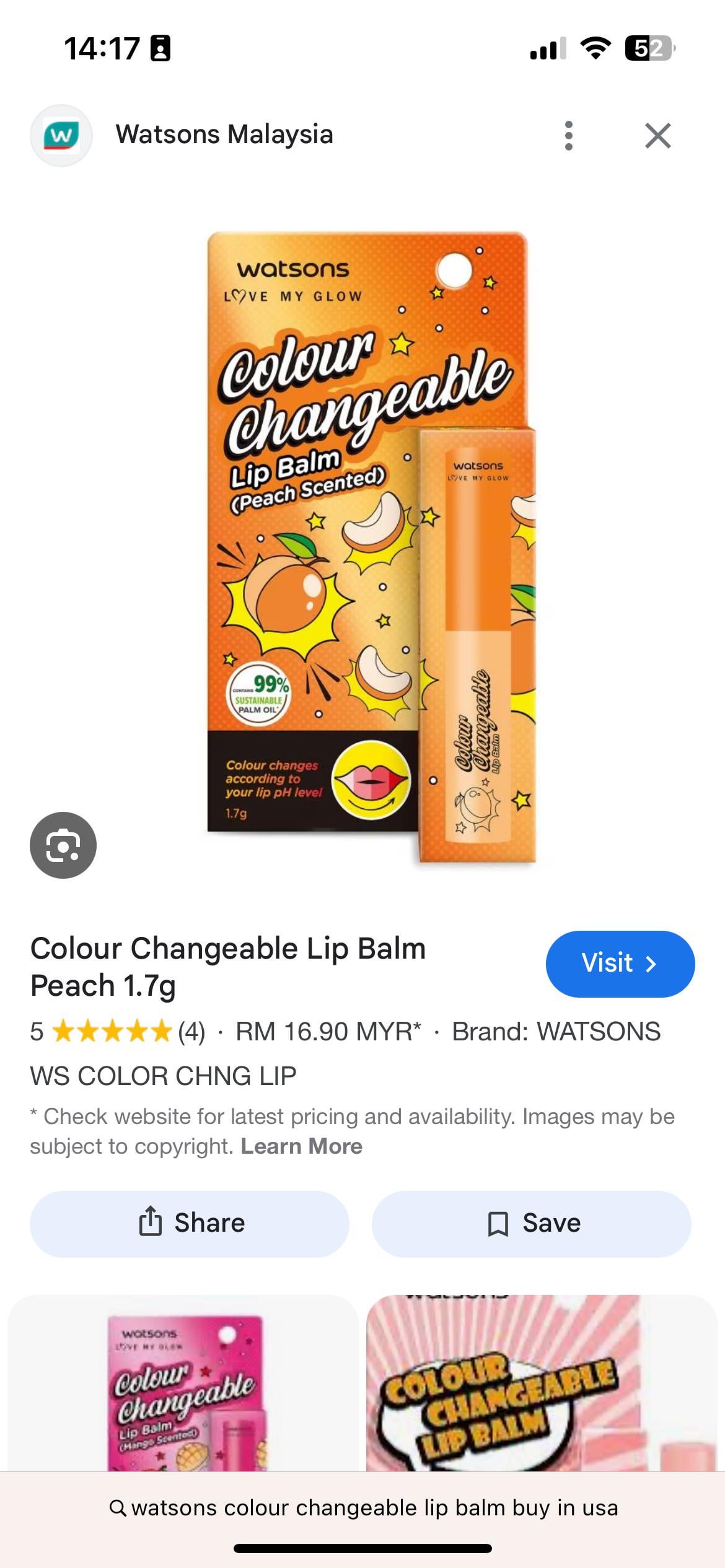The width and height of the screenshot is (725, 1568).
Task: Visit the Watsons product page
Action: tap(620, 964)
